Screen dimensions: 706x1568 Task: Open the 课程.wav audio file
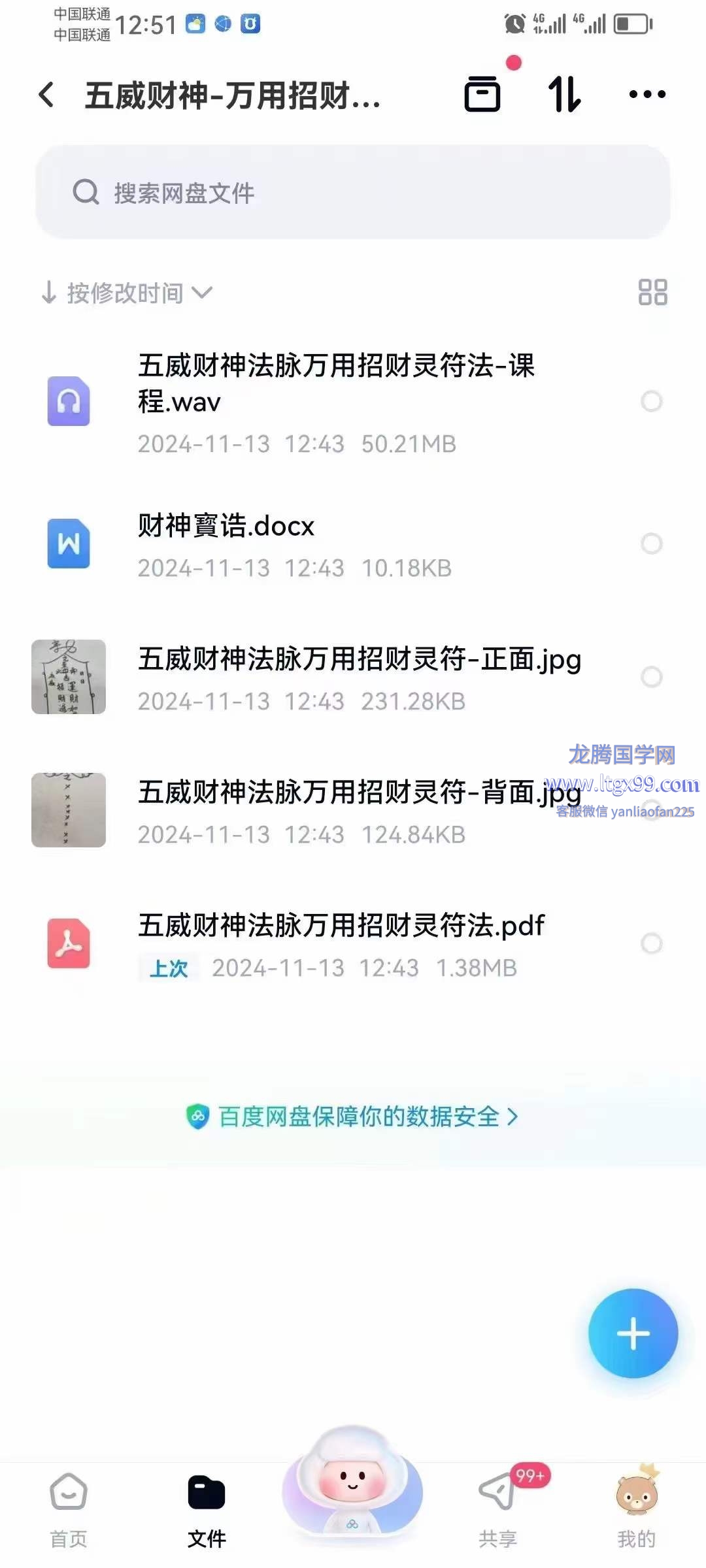337,384
